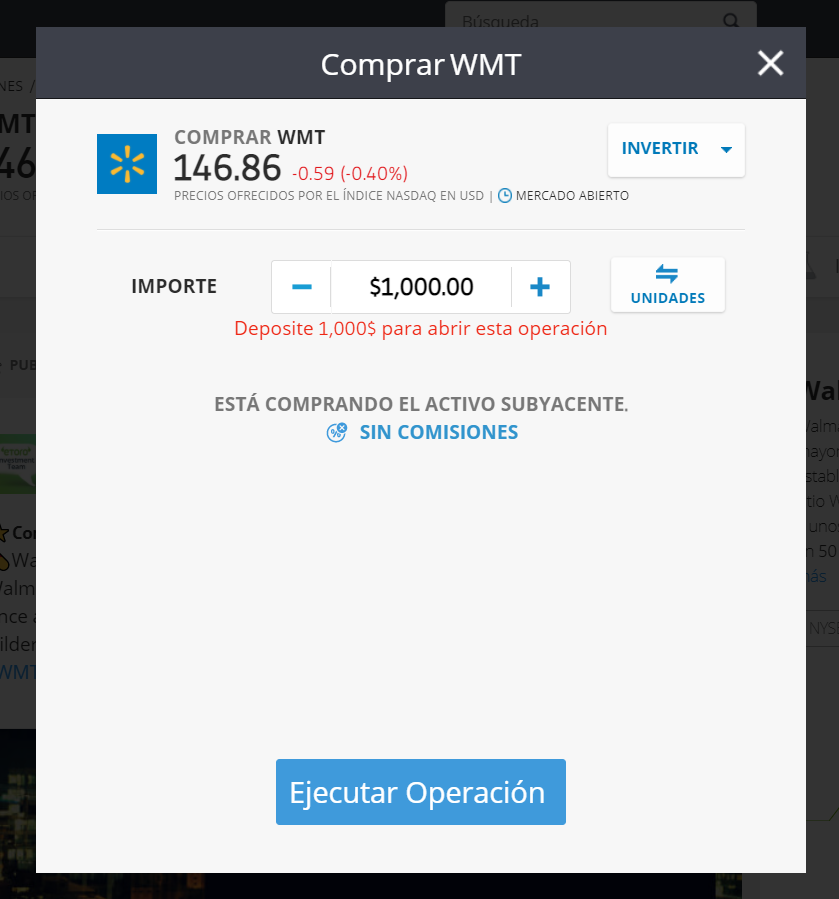Toggle between Invertir and other trade modes
This screenshot has width=839, height=899.
[676, 148]
